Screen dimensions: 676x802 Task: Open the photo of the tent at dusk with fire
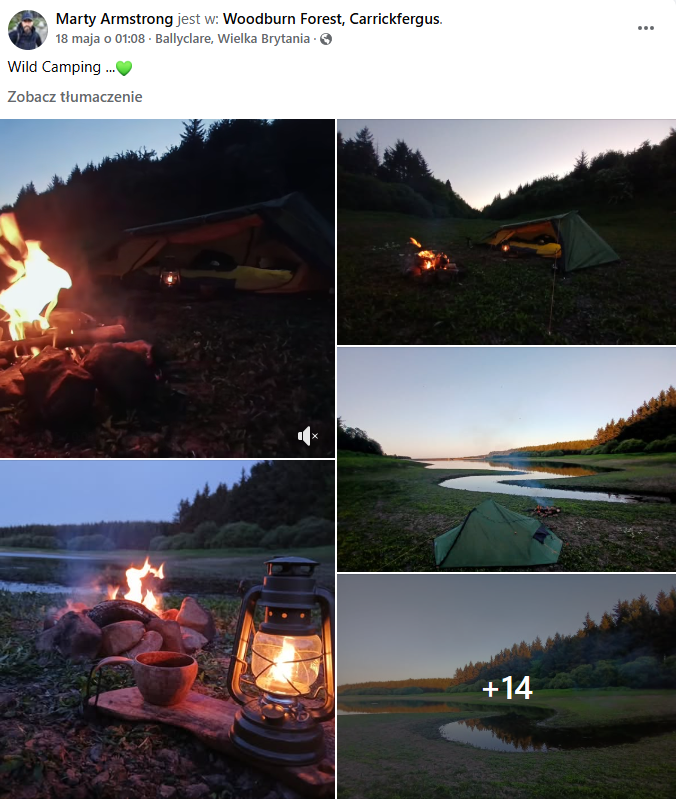[506, 231]
